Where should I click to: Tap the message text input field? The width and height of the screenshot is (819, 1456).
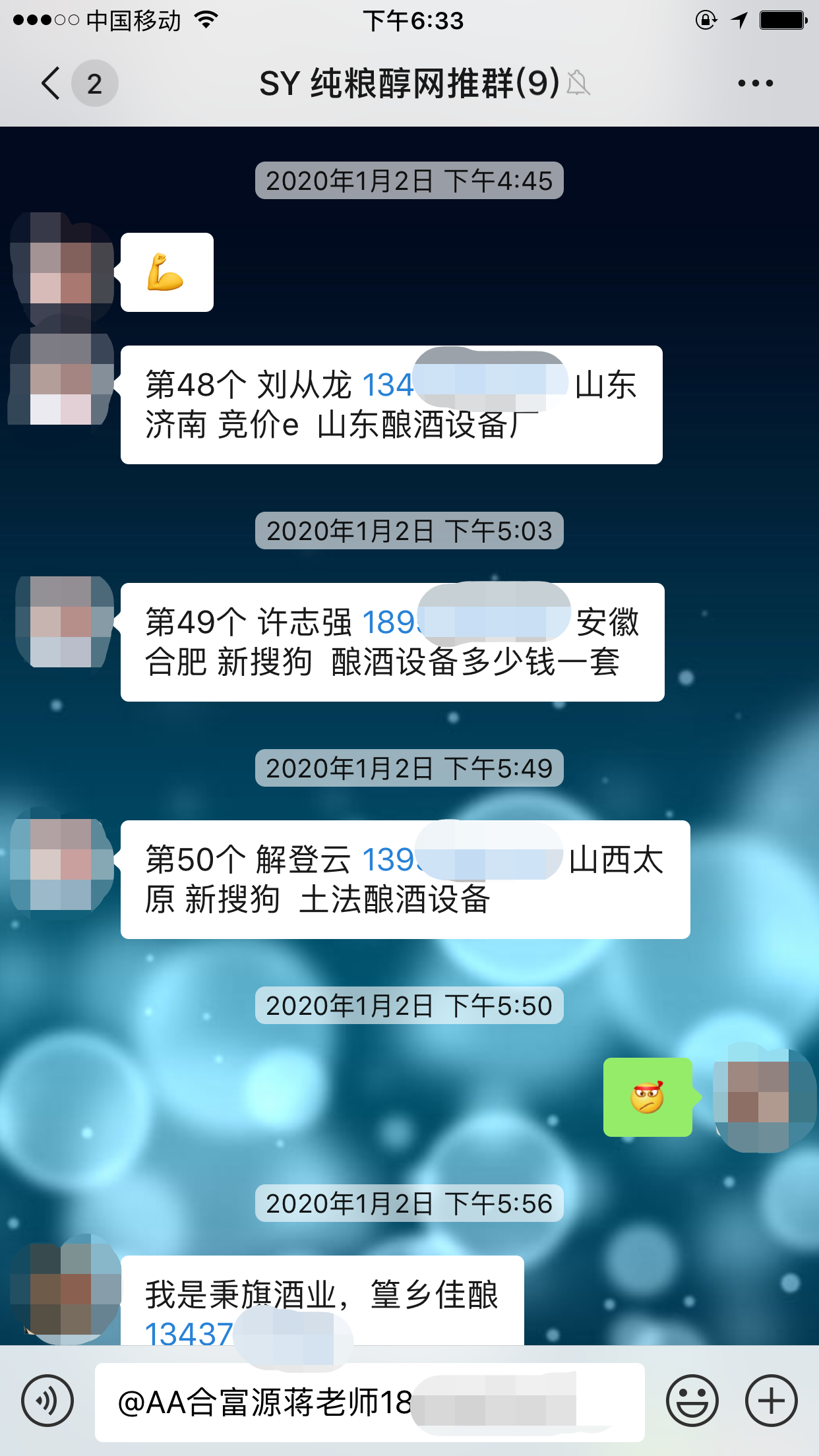point(369,1402)
